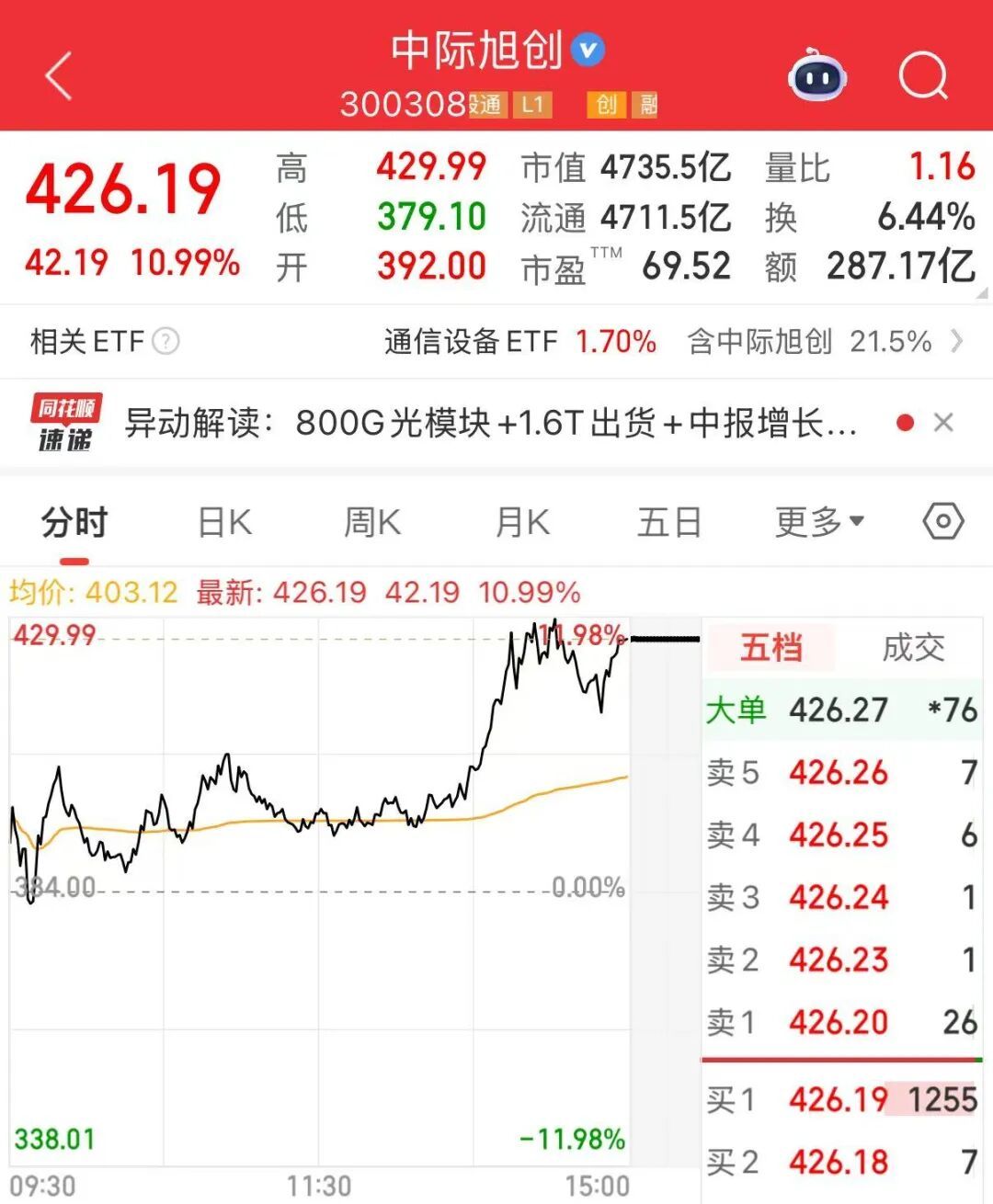
Task: Select the 五档 order book tab
Action: coord(771,647)
